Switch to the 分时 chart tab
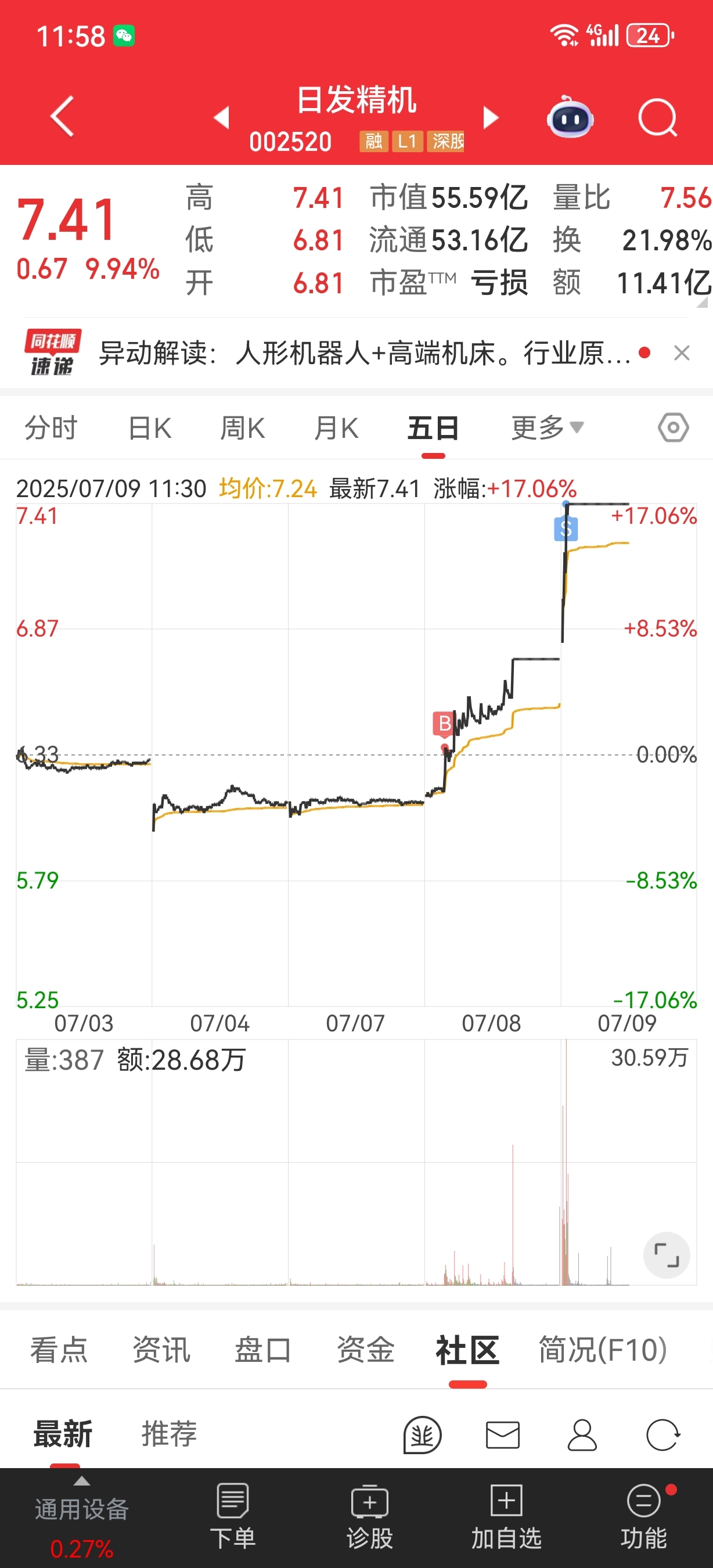This screenshot has height=1568, width=713. [51, 428]
